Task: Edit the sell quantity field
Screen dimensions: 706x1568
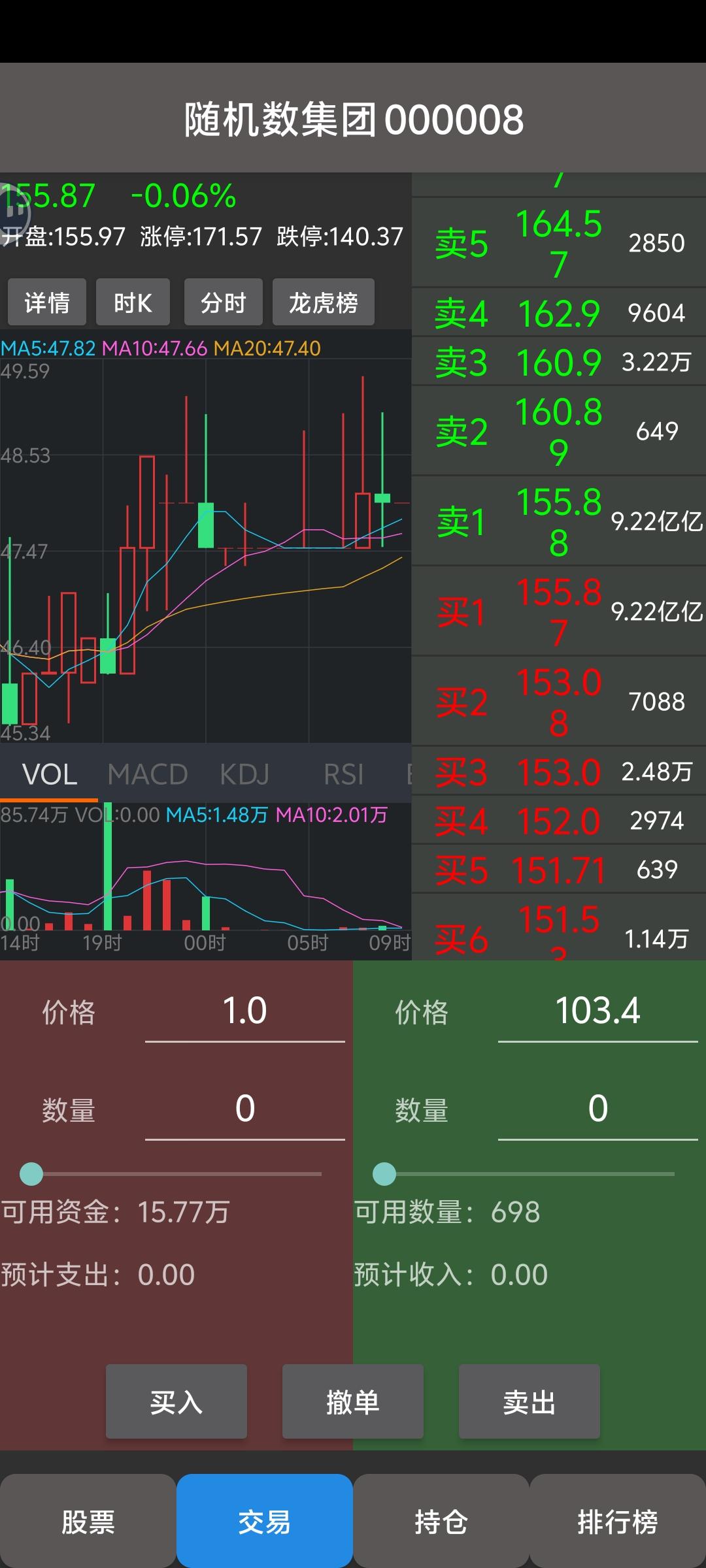Action: (x=597, y=1109)
